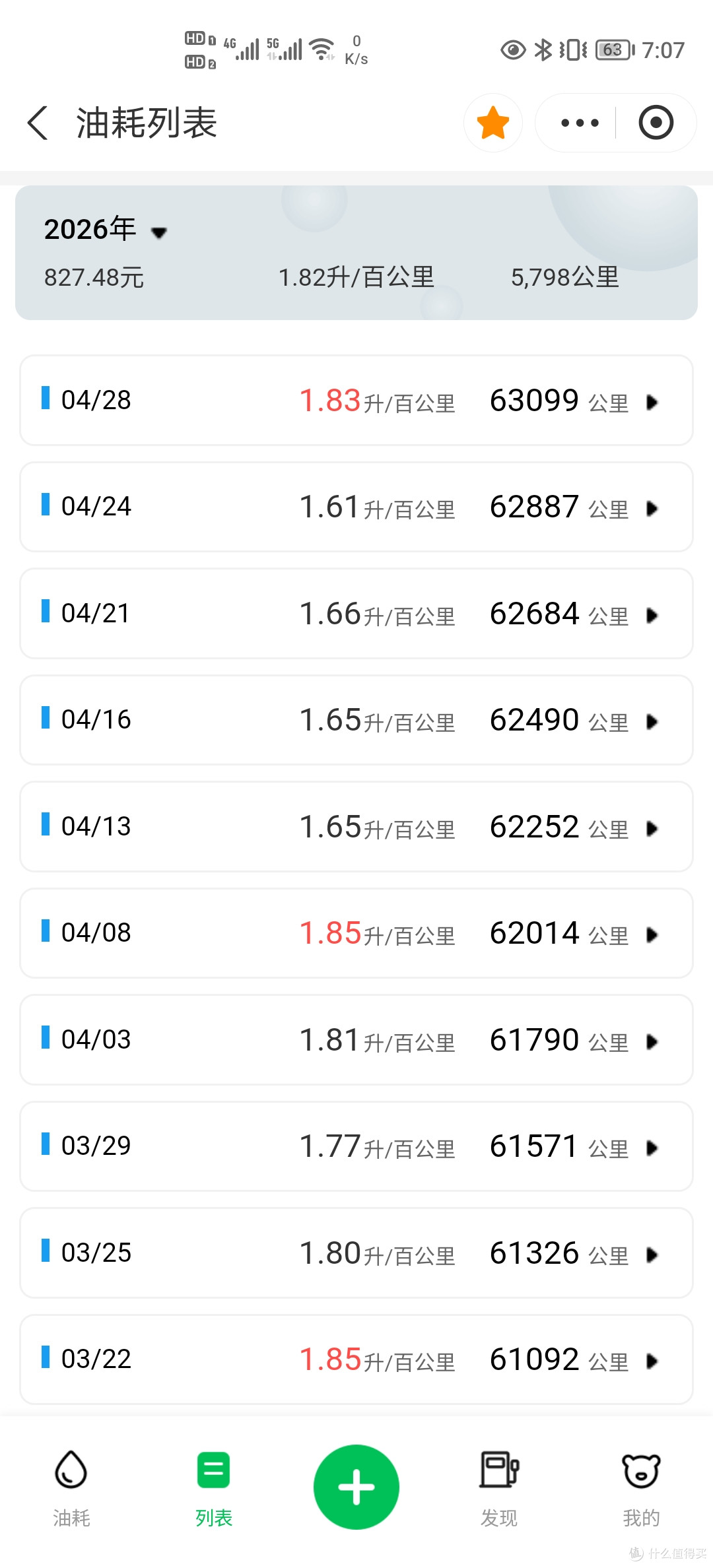Viewport: 713px width, 1568px height.
Task: Add a new record with plus button
Action: (356, 1487)
